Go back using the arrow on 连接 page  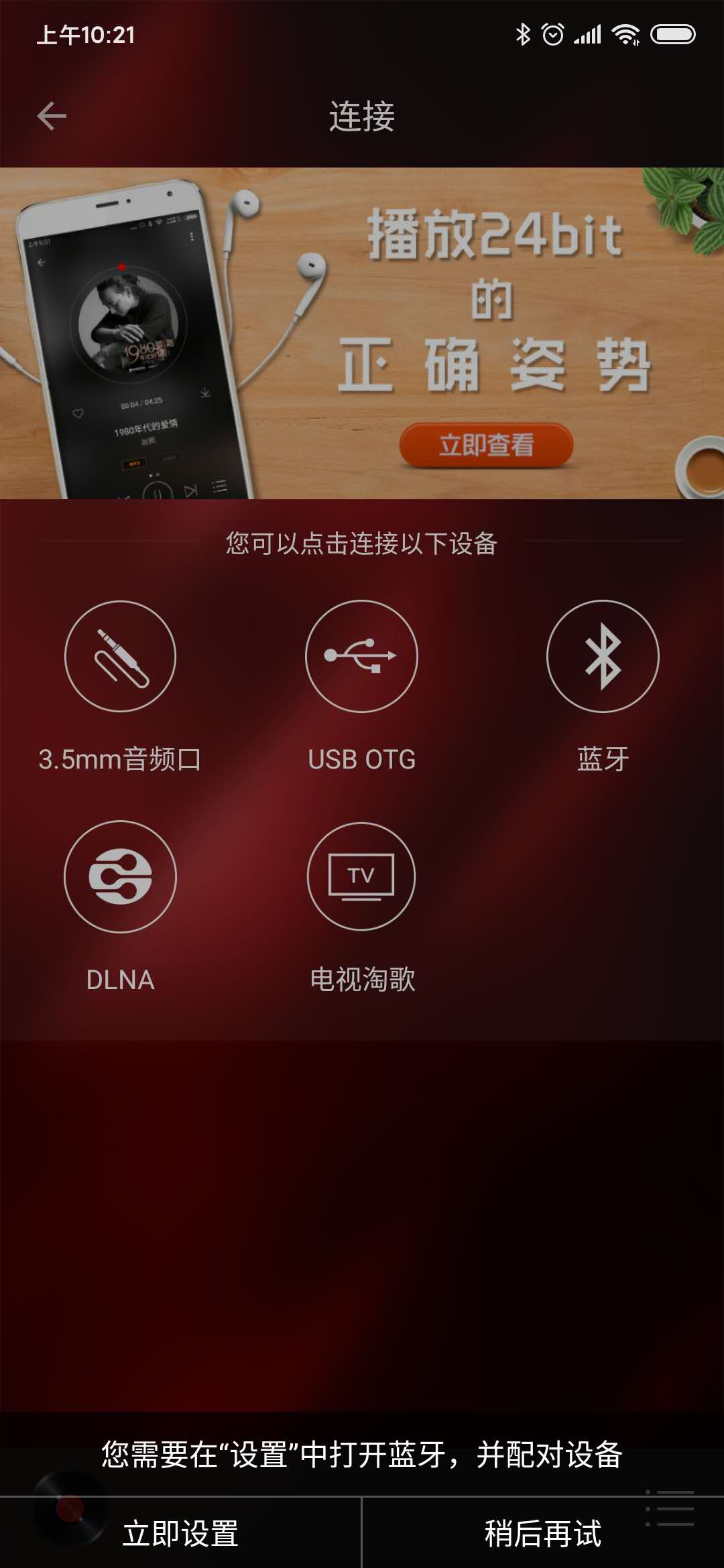(50, 114)
